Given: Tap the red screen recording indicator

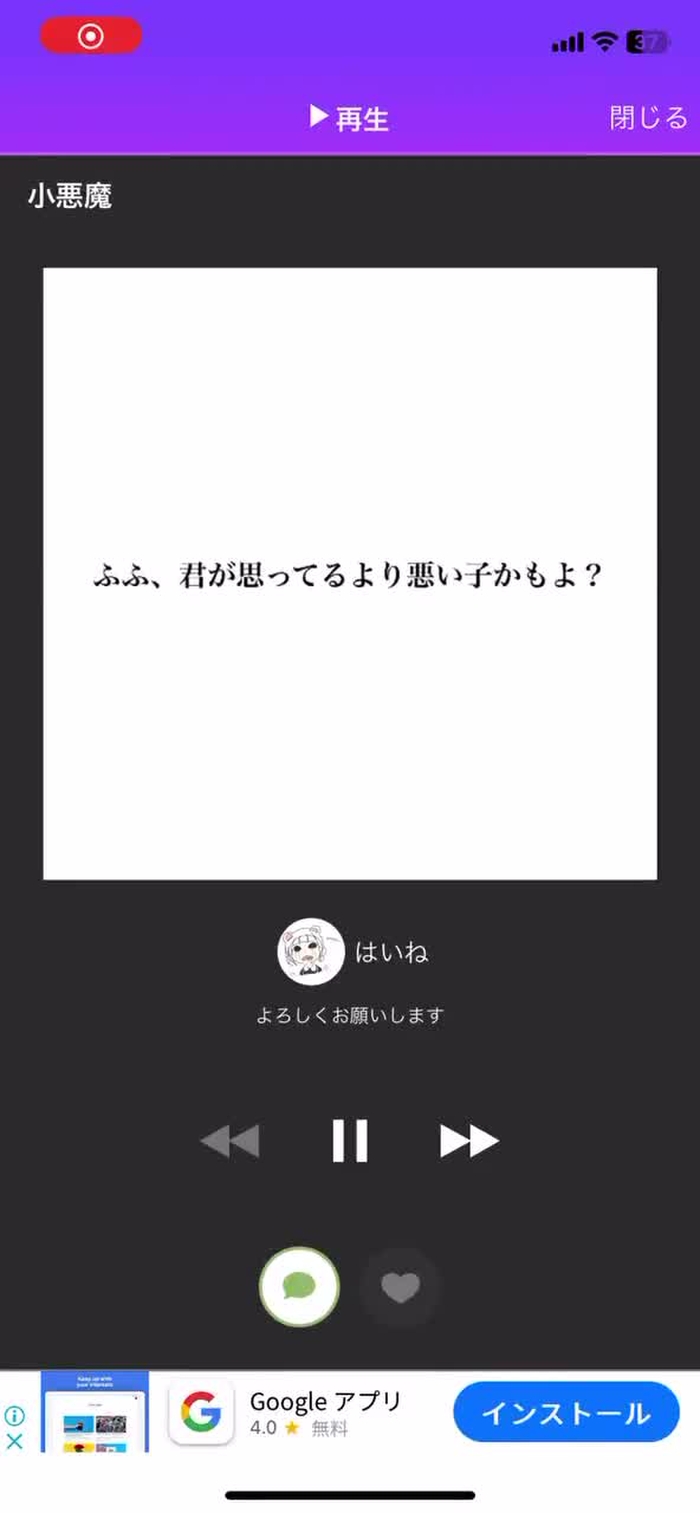Looking at the screenshot, I should click(91, 36).
